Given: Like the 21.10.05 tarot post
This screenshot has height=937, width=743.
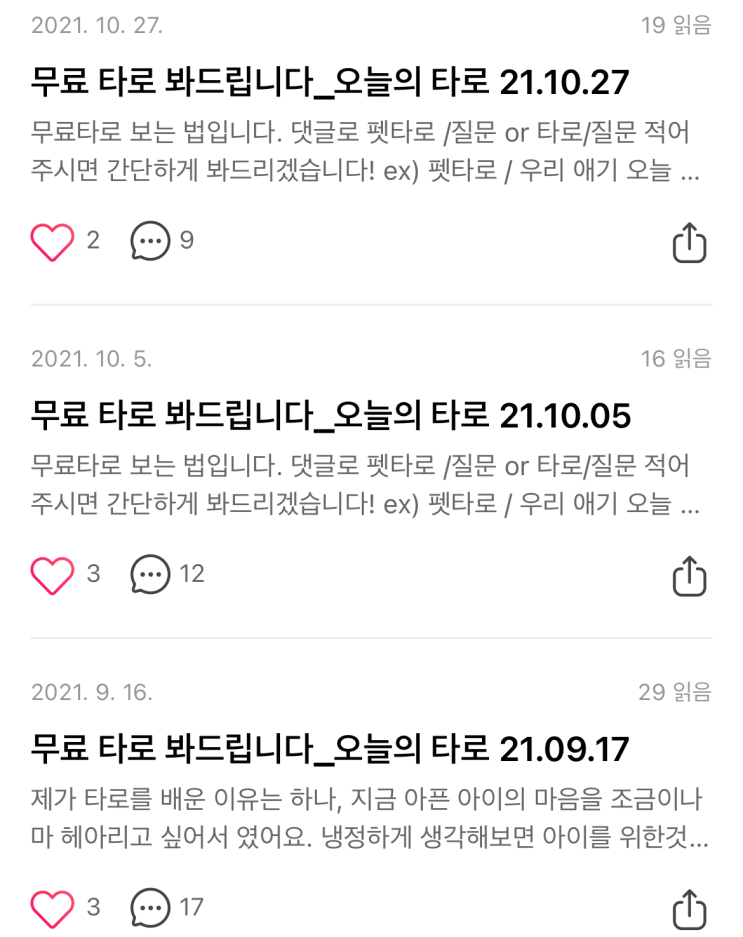Looking at the screenshot, I should coord(52,575).
